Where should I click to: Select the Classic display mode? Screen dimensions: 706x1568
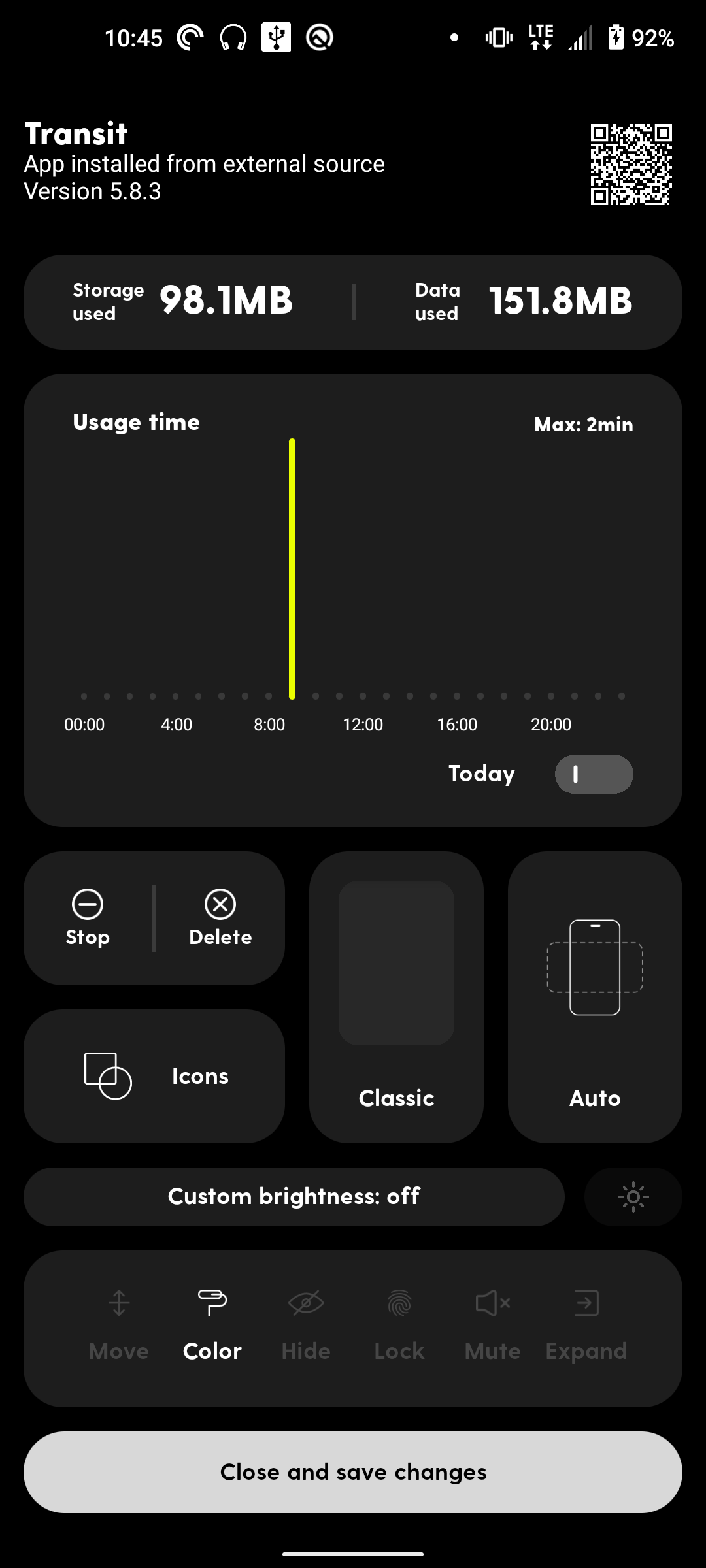click(x=396, y=993)
